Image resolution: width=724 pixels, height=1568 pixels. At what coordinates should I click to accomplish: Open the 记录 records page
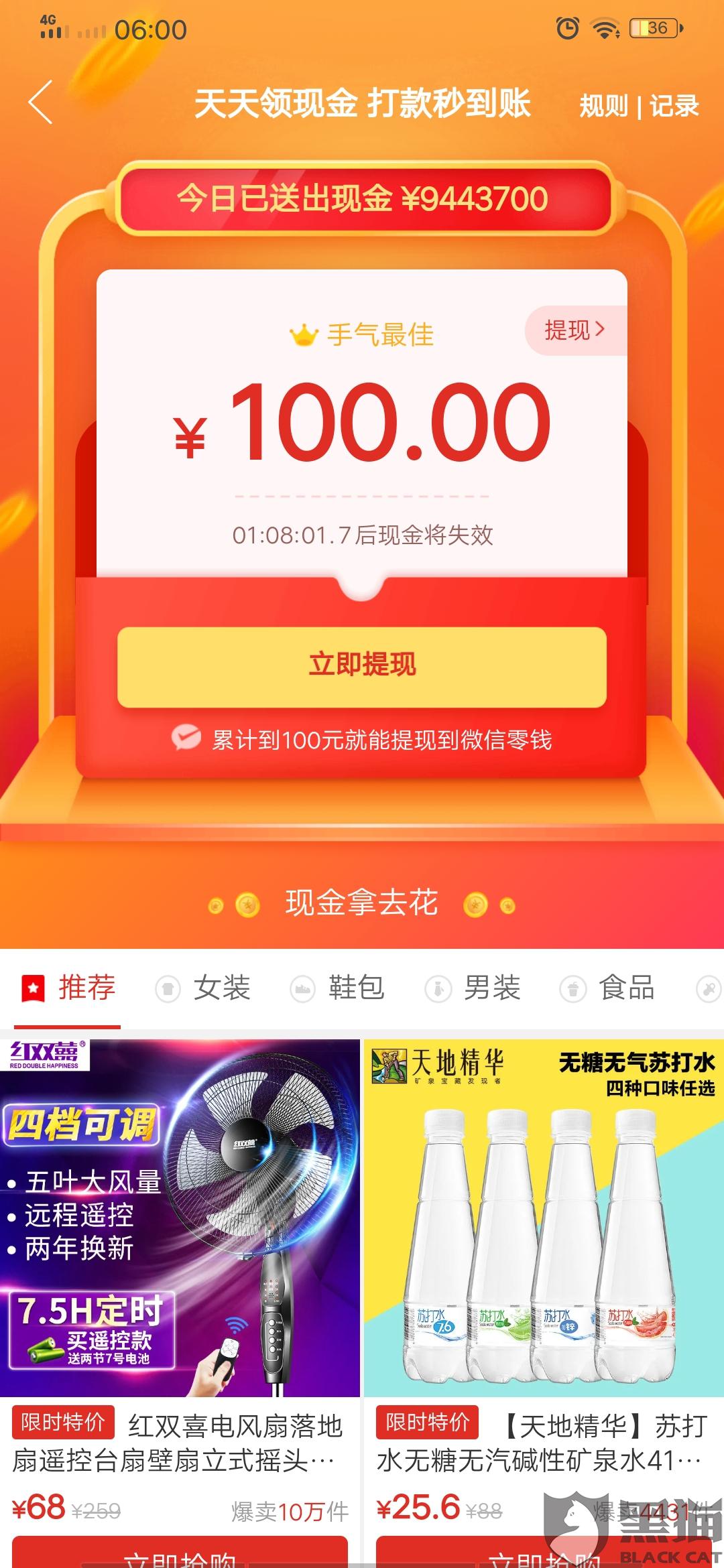674,106
